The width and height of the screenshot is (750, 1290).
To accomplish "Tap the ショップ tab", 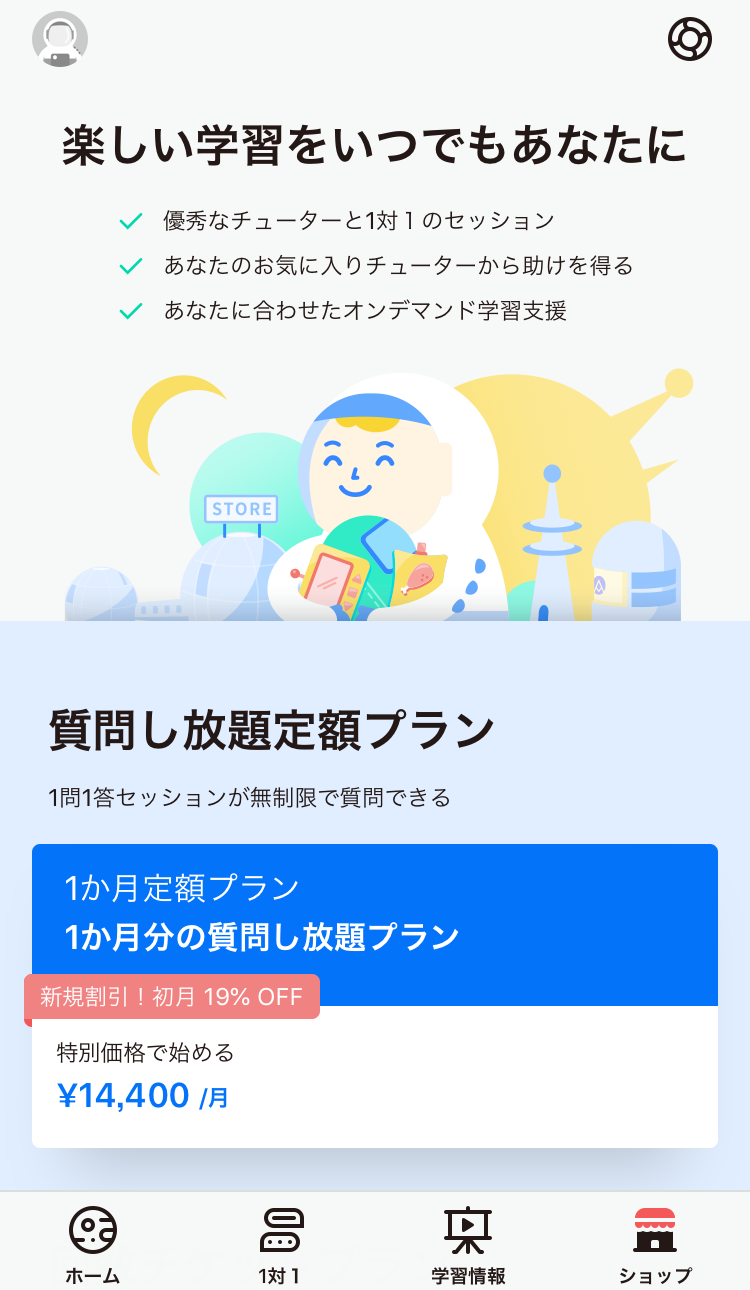I will (655, 1245).
